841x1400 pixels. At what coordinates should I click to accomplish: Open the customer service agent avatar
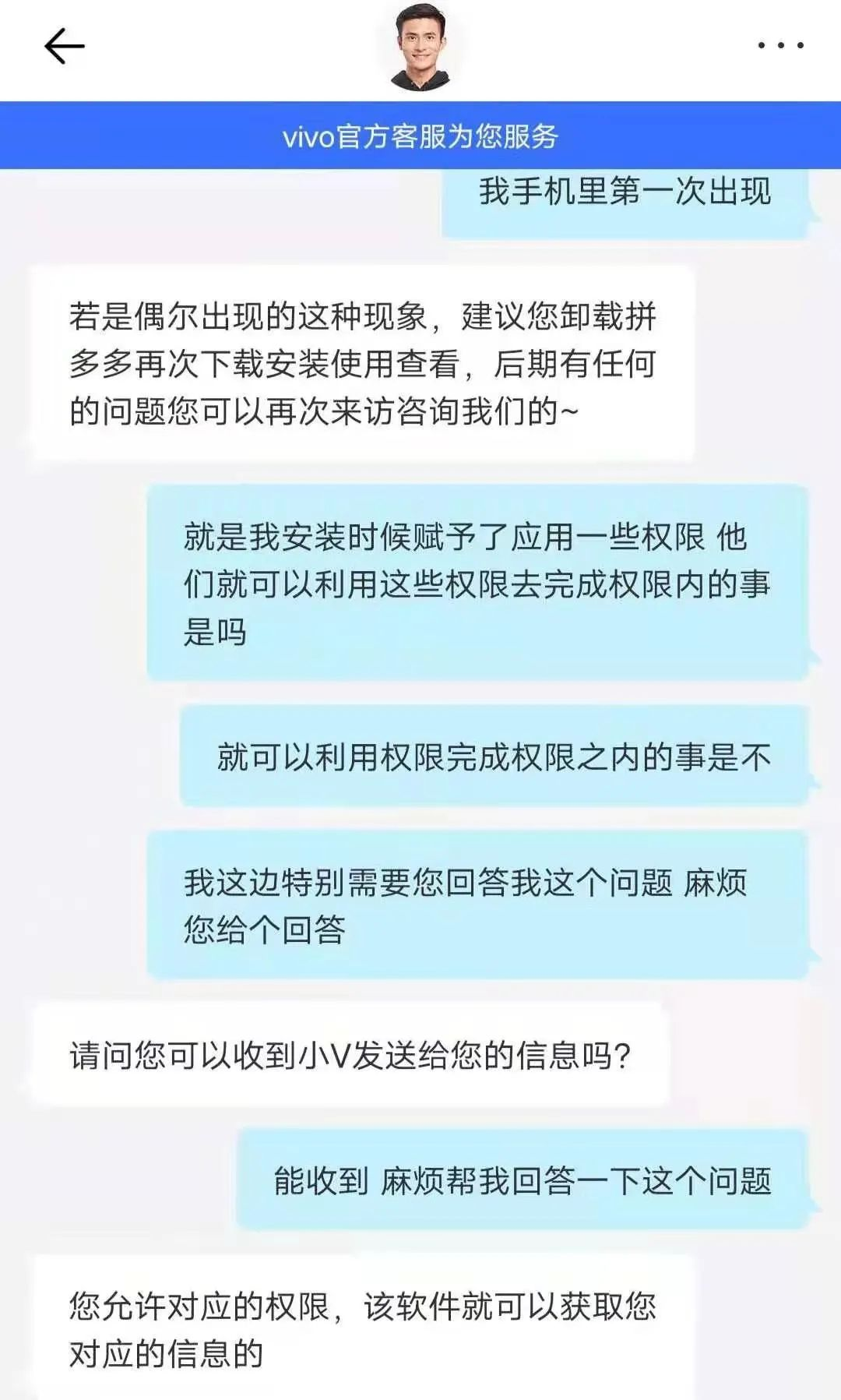click(x=420, y=48)
